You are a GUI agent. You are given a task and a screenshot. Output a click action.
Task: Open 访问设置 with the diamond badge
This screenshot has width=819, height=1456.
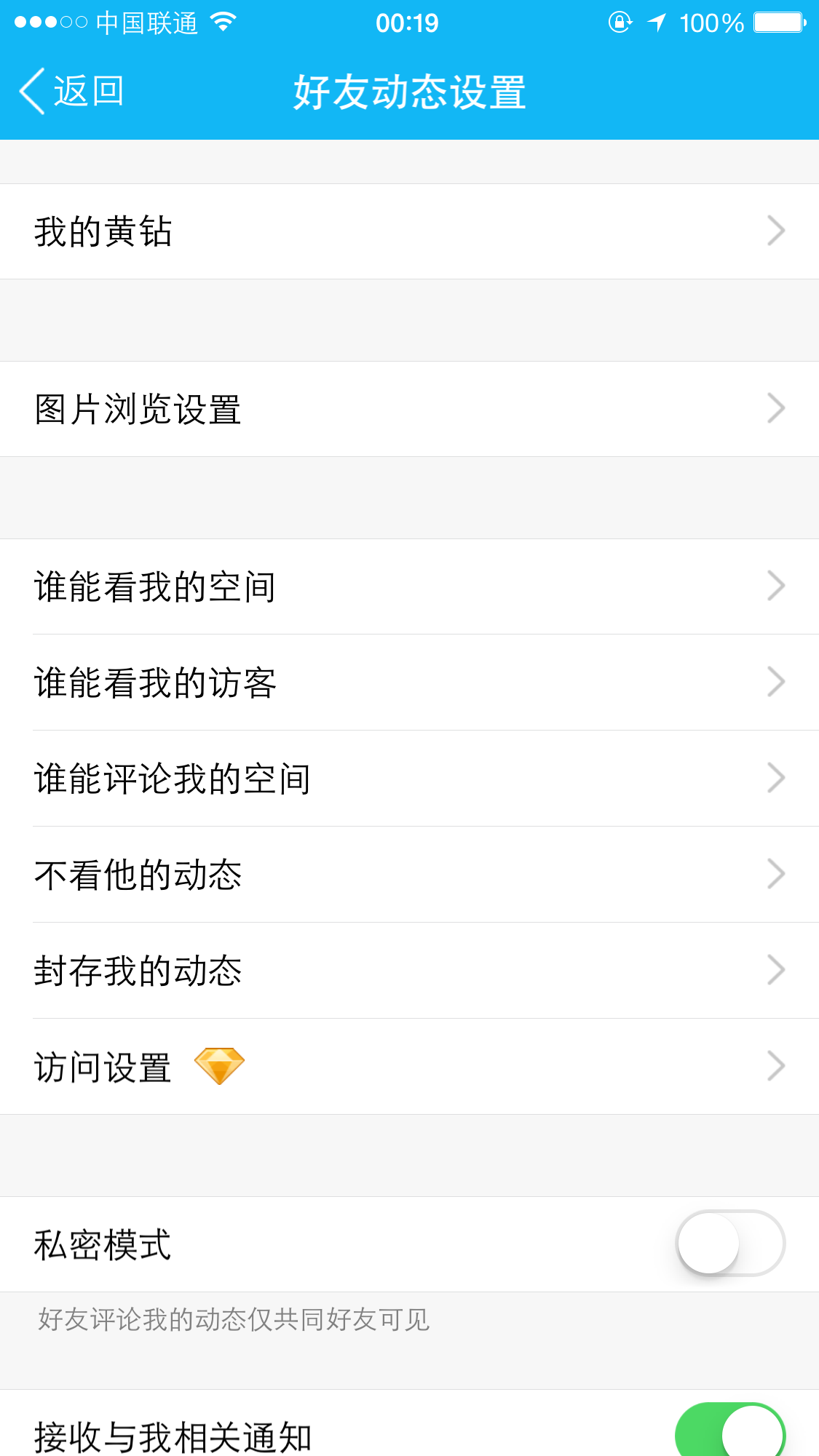409,1067
